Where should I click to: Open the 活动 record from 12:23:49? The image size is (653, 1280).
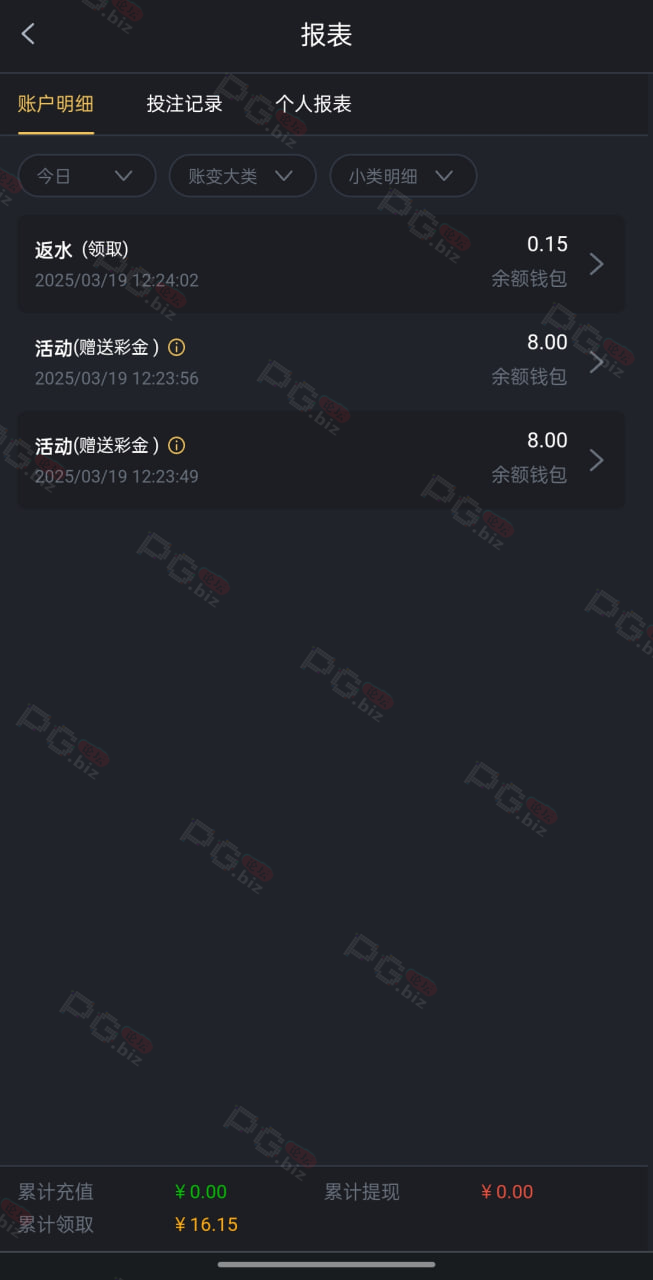321,460
